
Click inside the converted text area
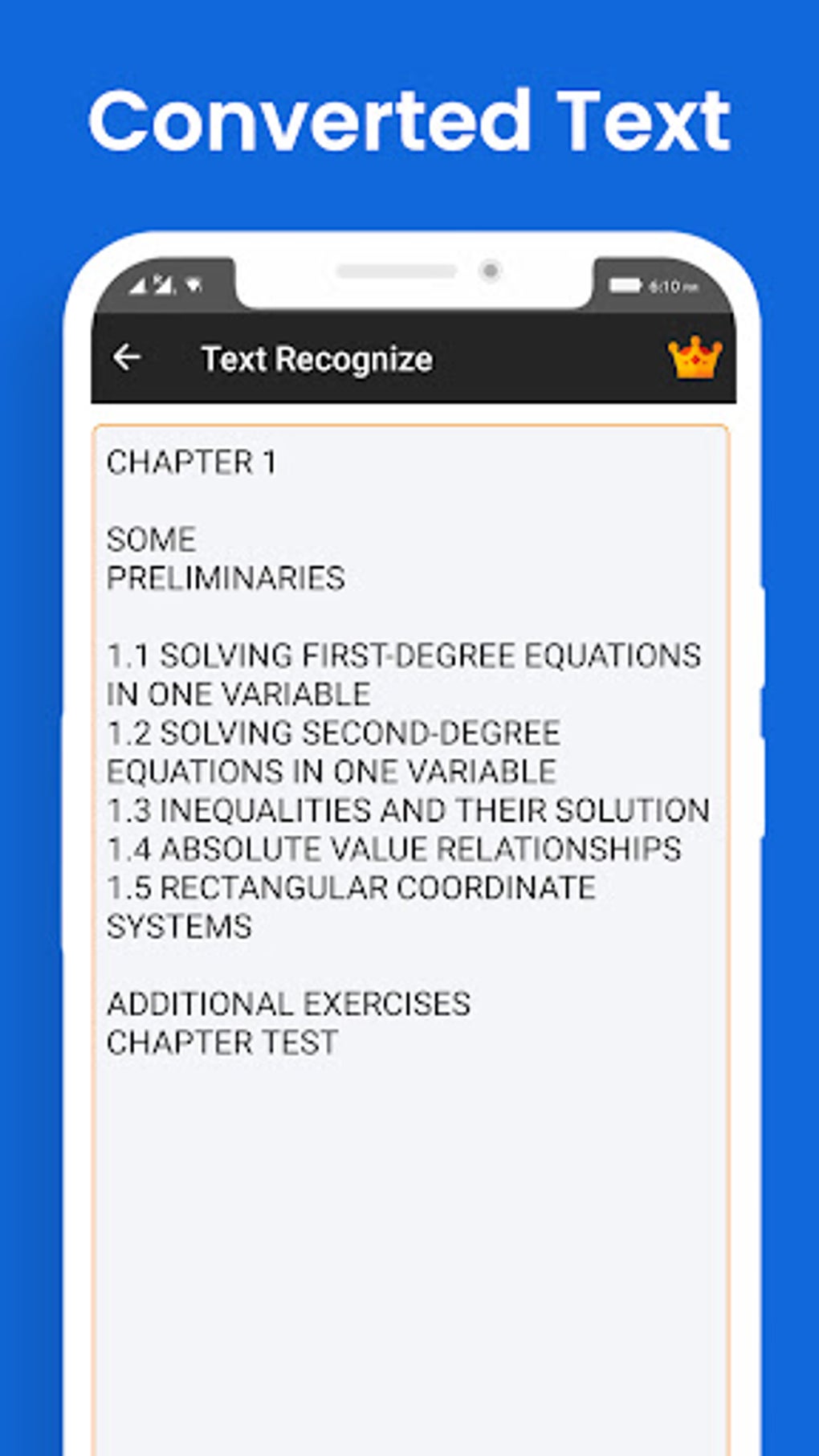click(x=409, y=1205)
